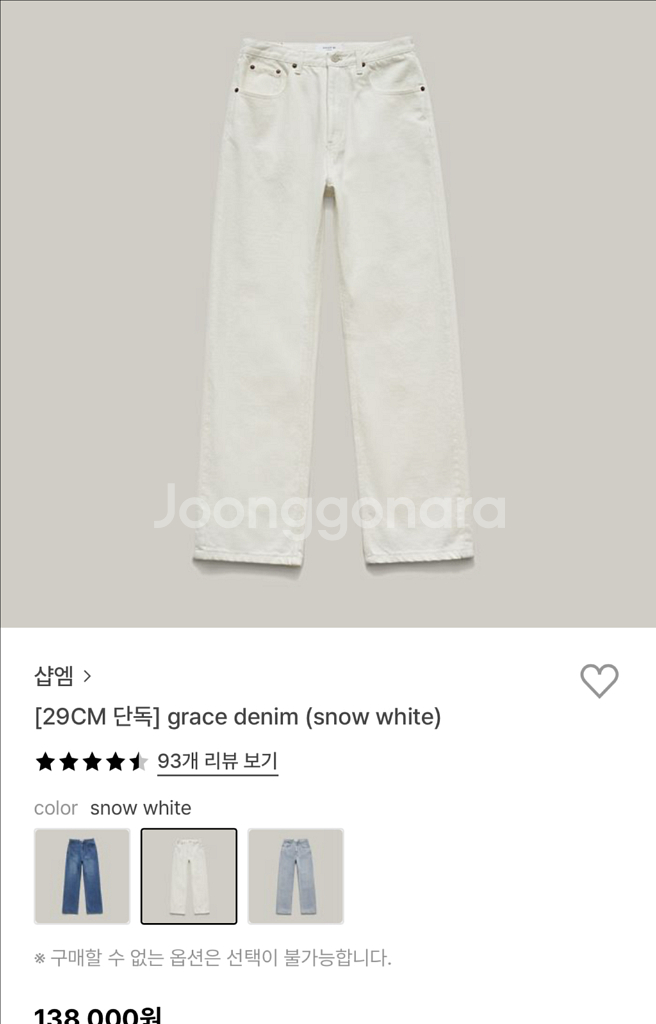Pick the light blue denim color option
The height and width of the screenshot is (1024, 656).
(x=295, y=876)
